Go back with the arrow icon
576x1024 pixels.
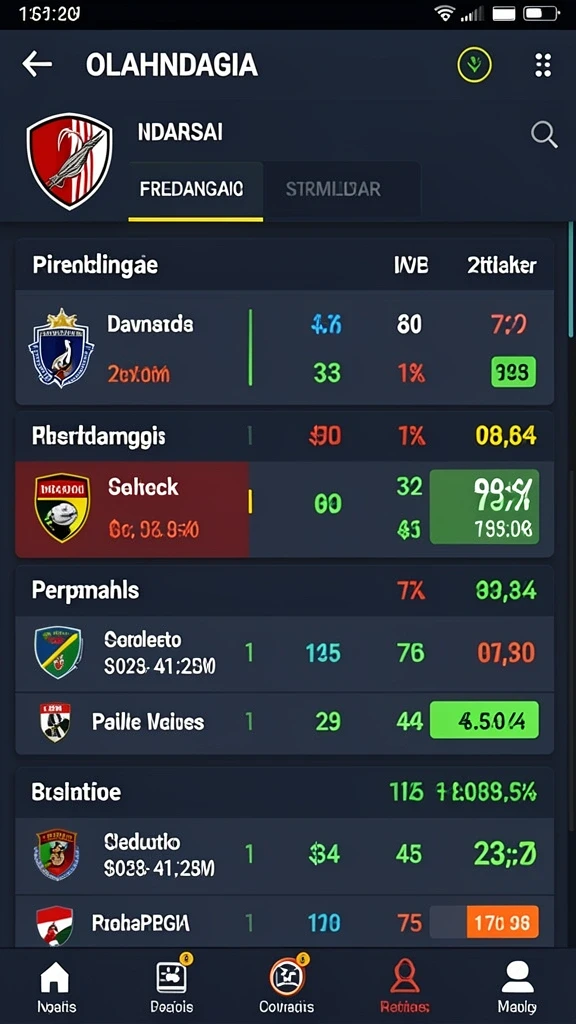(37, 65)
